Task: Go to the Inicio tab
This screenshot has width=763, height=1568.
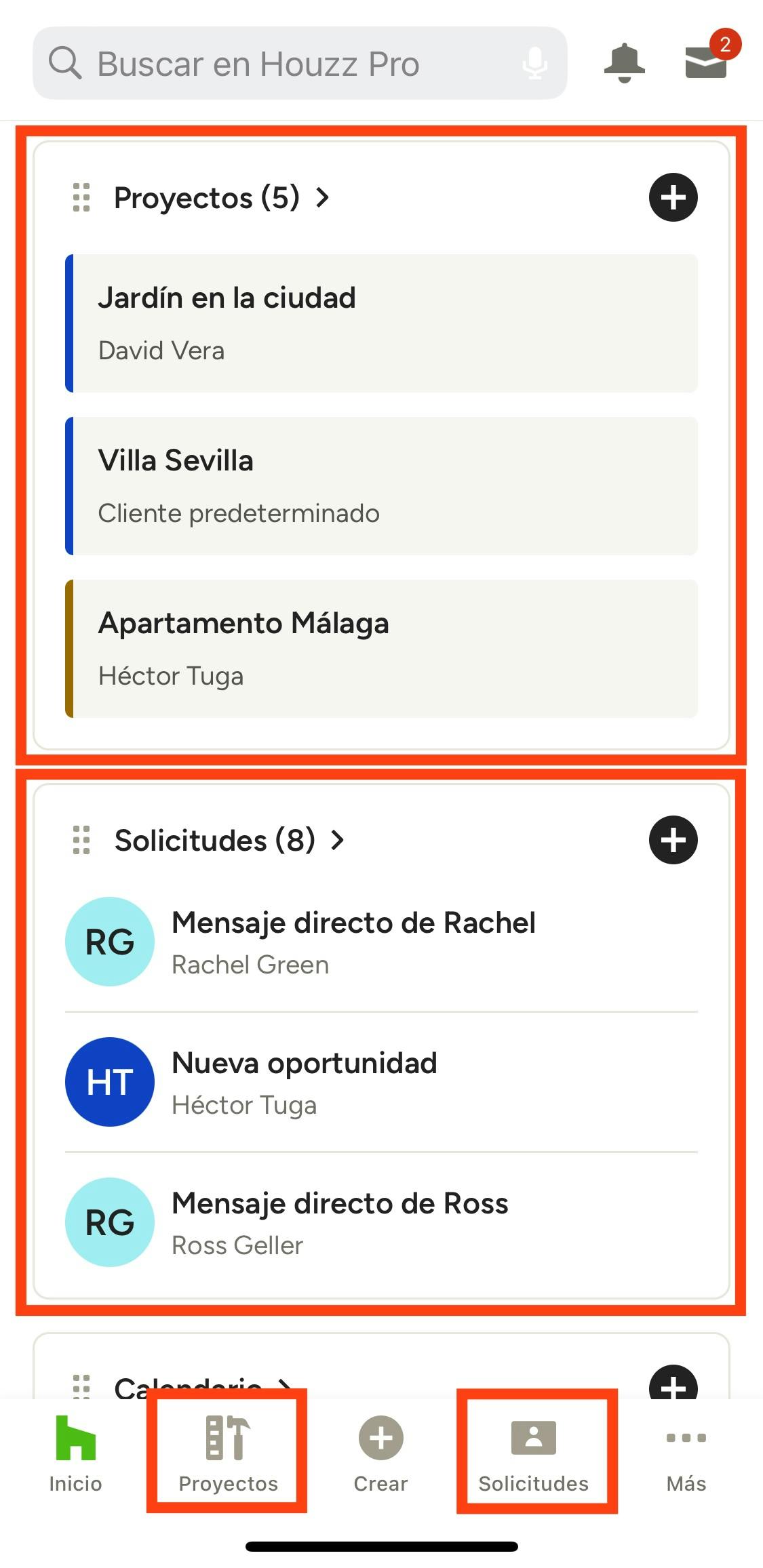Action: (75, 1453)
